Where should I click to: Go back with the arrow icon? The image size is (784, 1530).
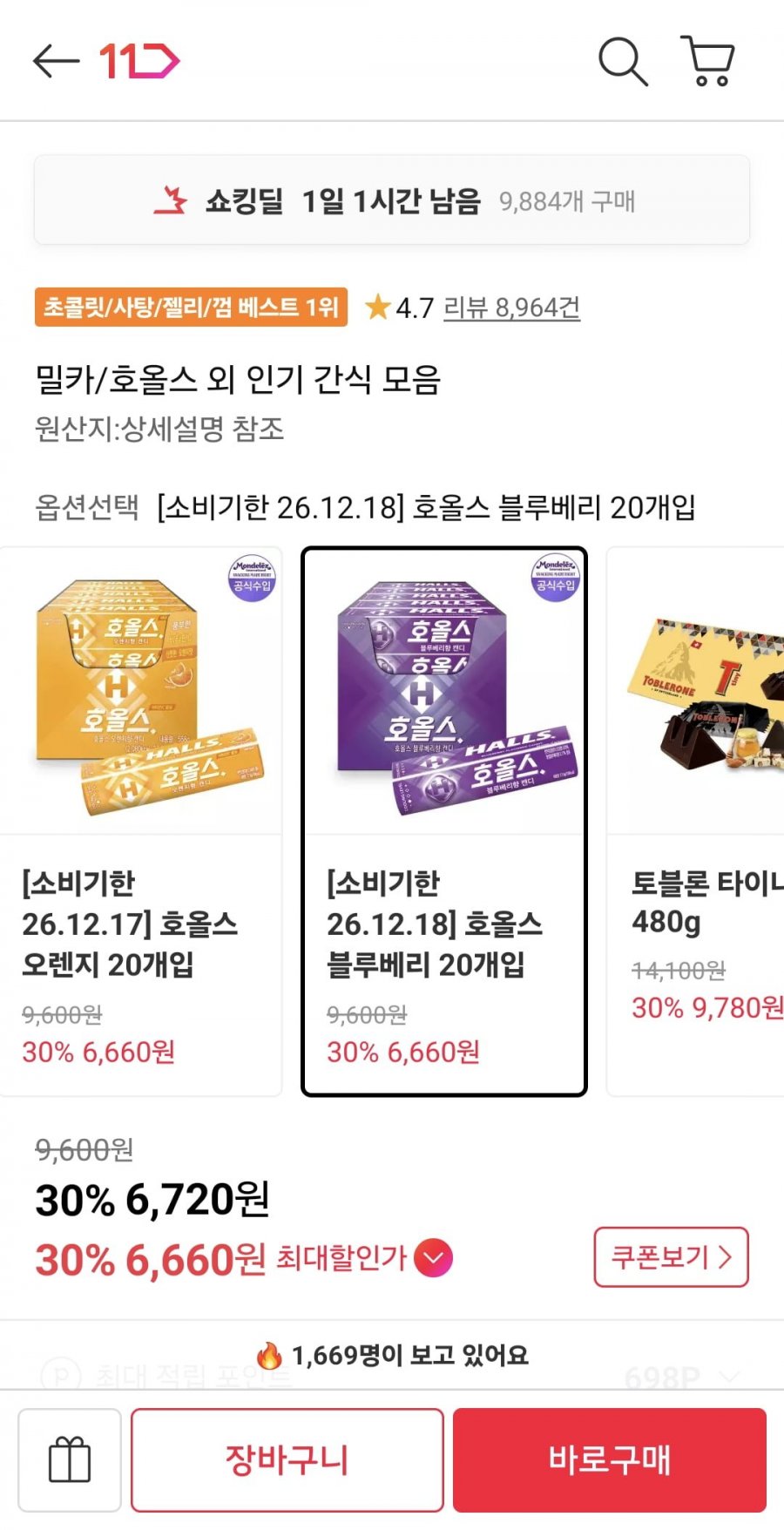coord(56,61)
